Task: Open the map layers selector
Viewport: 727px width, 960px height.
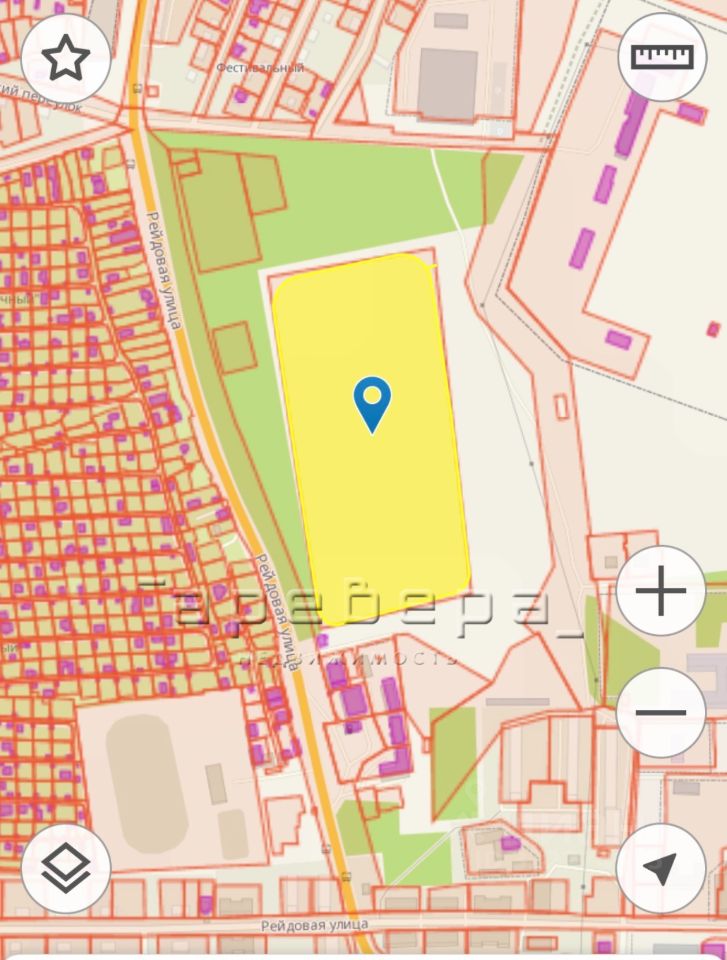Action: (x=66, y=868)
